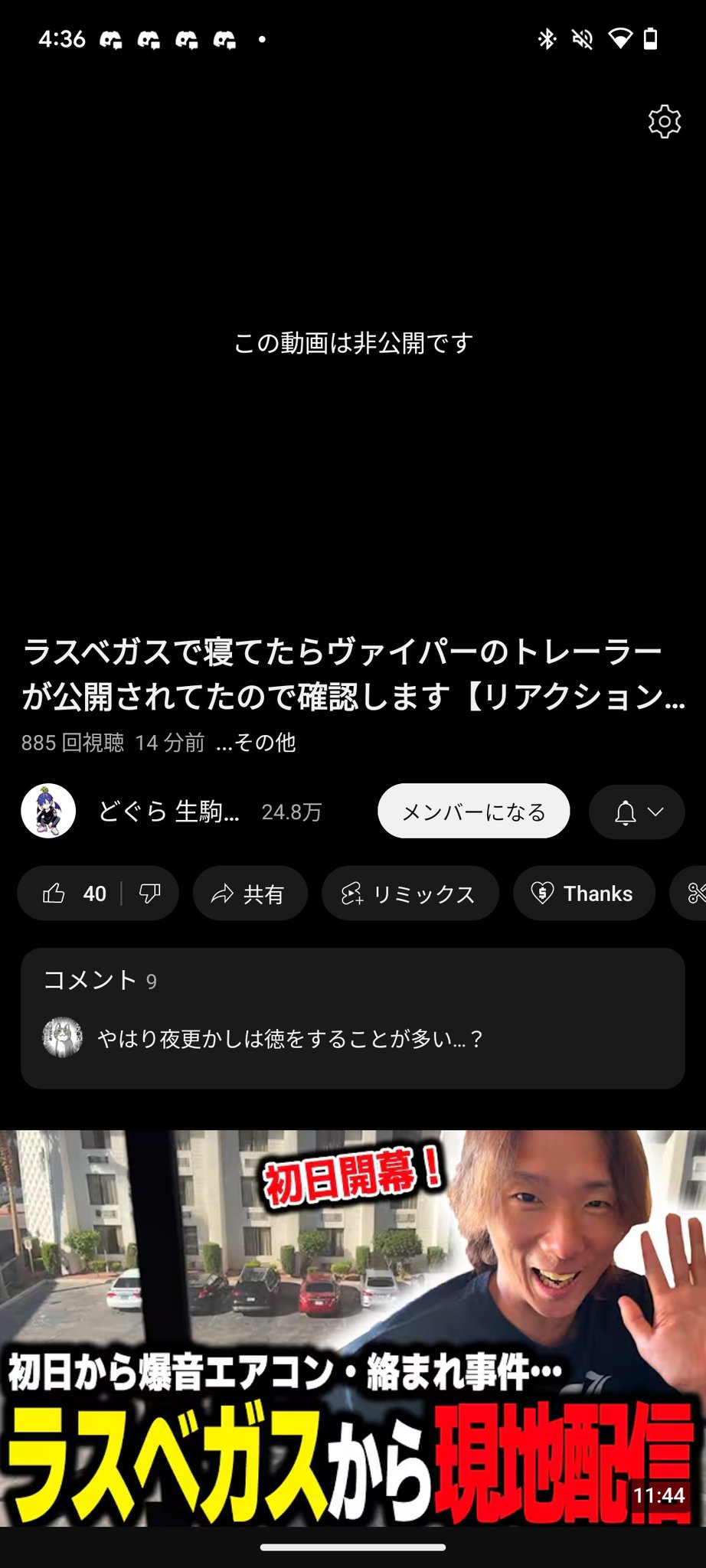Send a Thanks to the creator

click(583, 893)
